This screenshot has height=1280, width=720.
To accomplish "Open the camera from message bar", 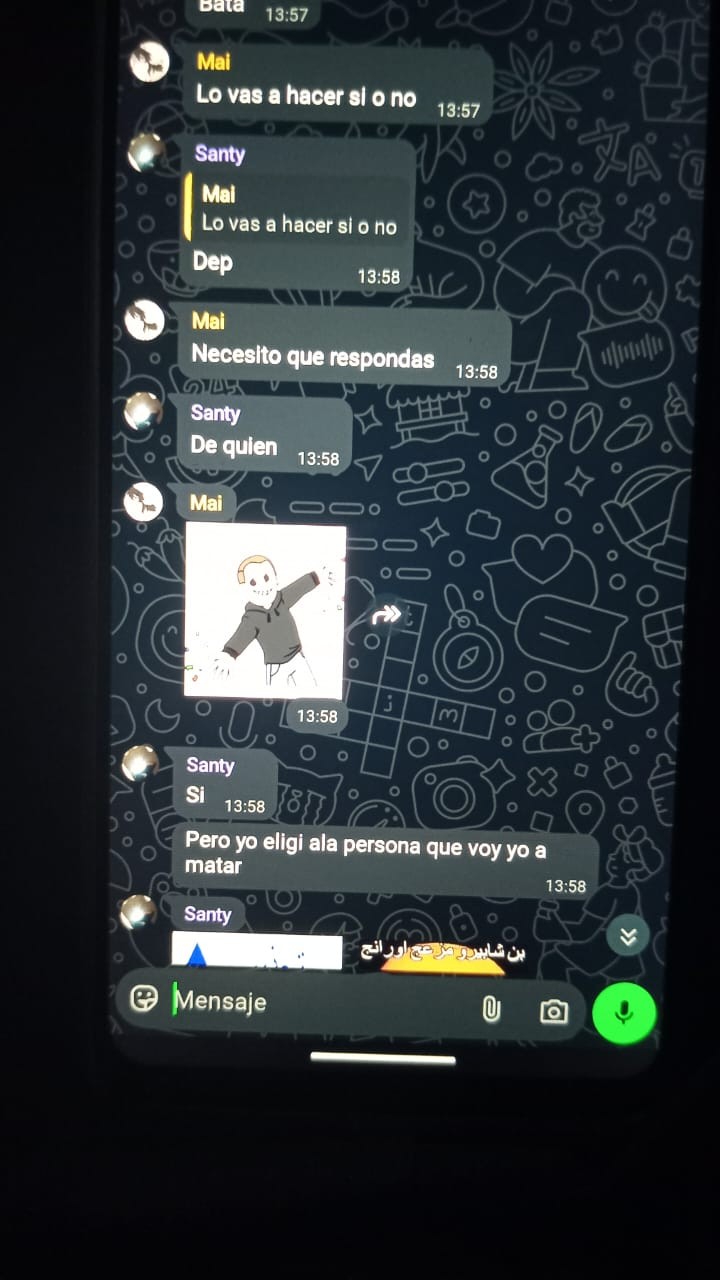I will 553,1011.
